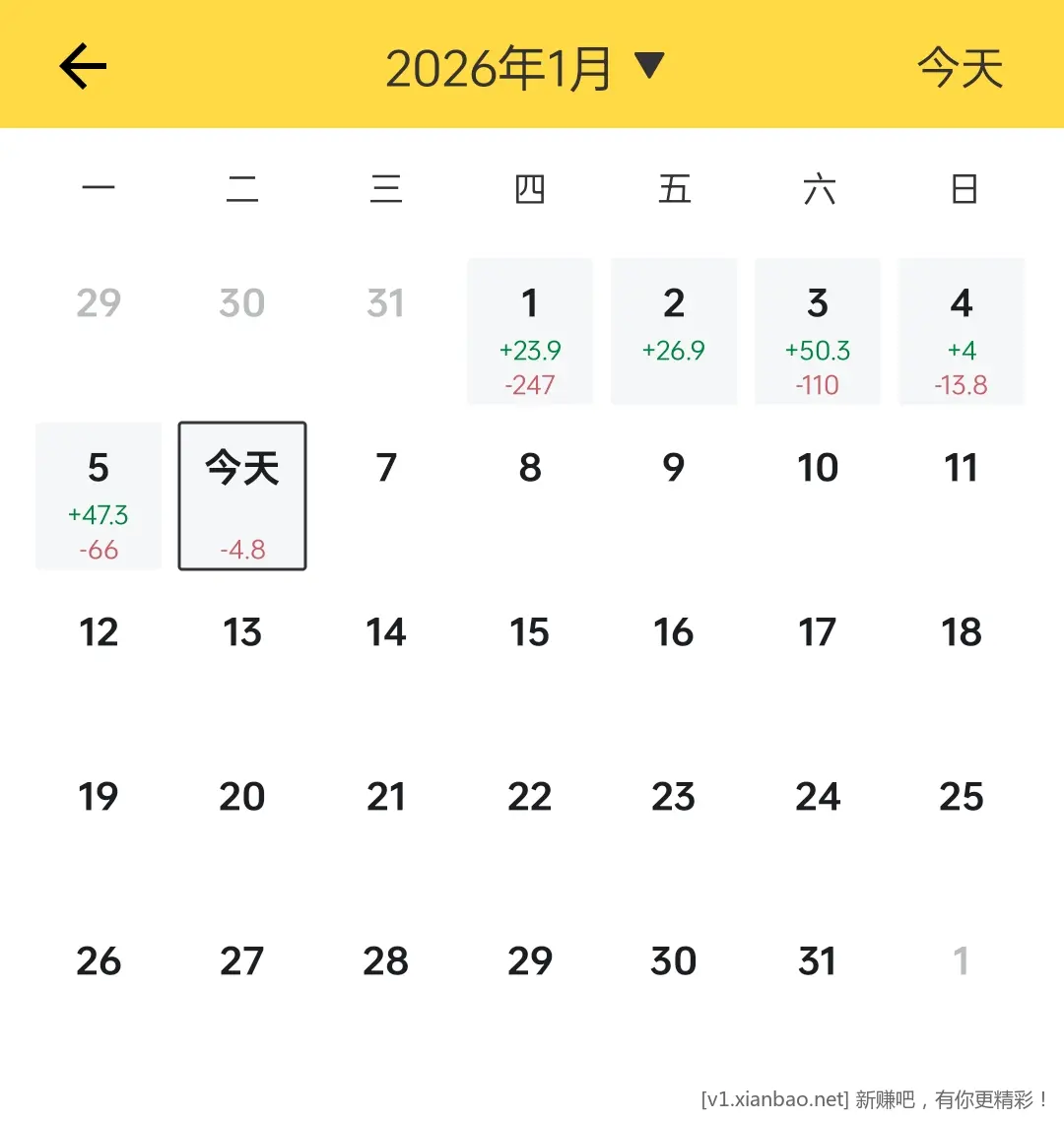Open January 2 with +26.9 income
This screenshot has width=1064, height=1121.
[674, 330]
